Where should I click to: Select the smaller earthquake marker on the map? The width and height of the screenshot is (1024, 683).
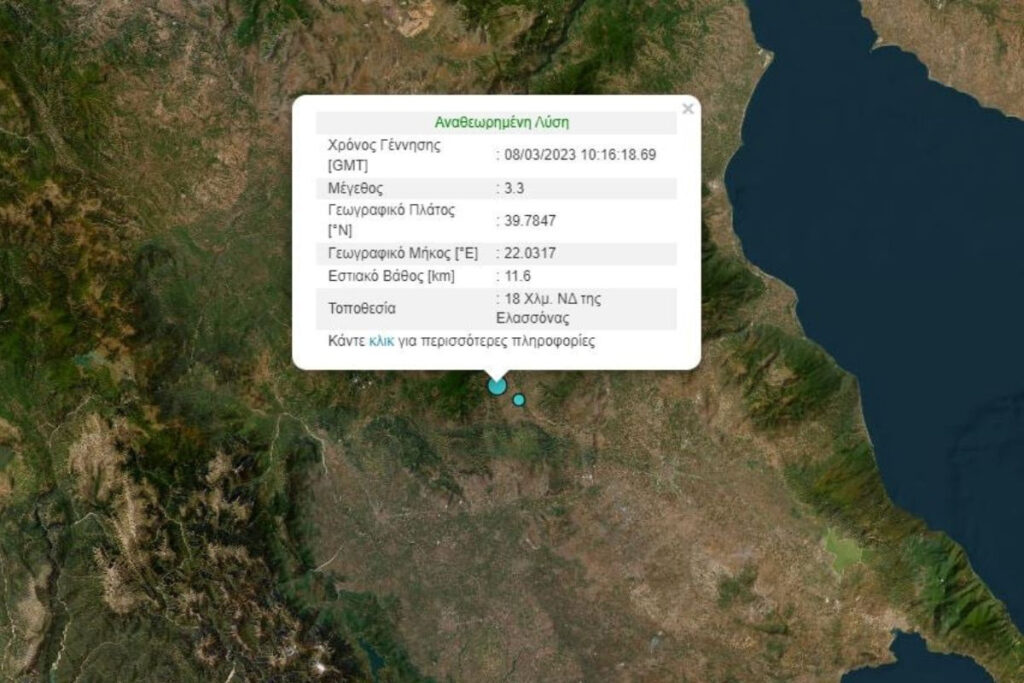pyautogui.click(x=519, y=400)
